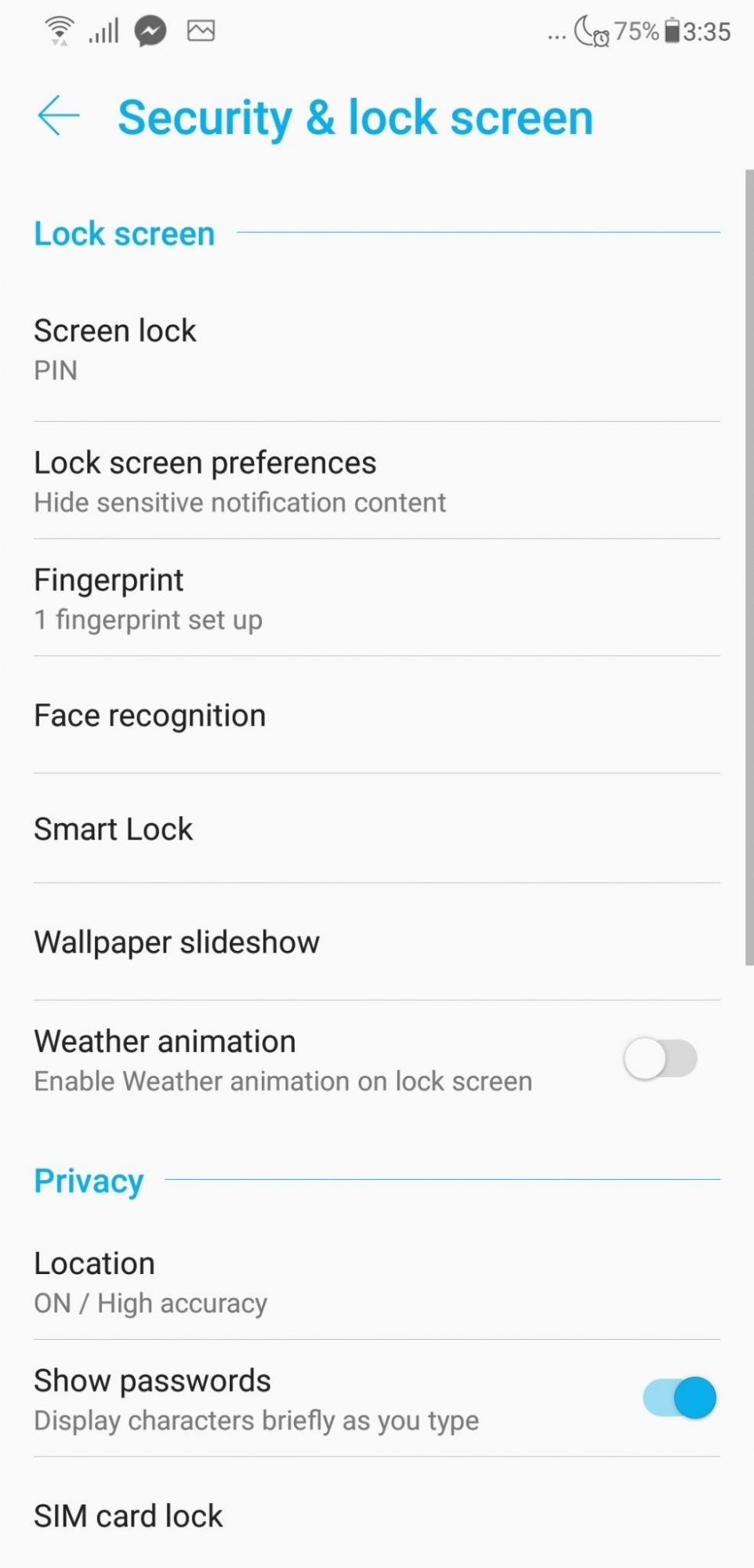Open Face recognition
Viewport: 754px width, 1568px height.
coord(376,716)
